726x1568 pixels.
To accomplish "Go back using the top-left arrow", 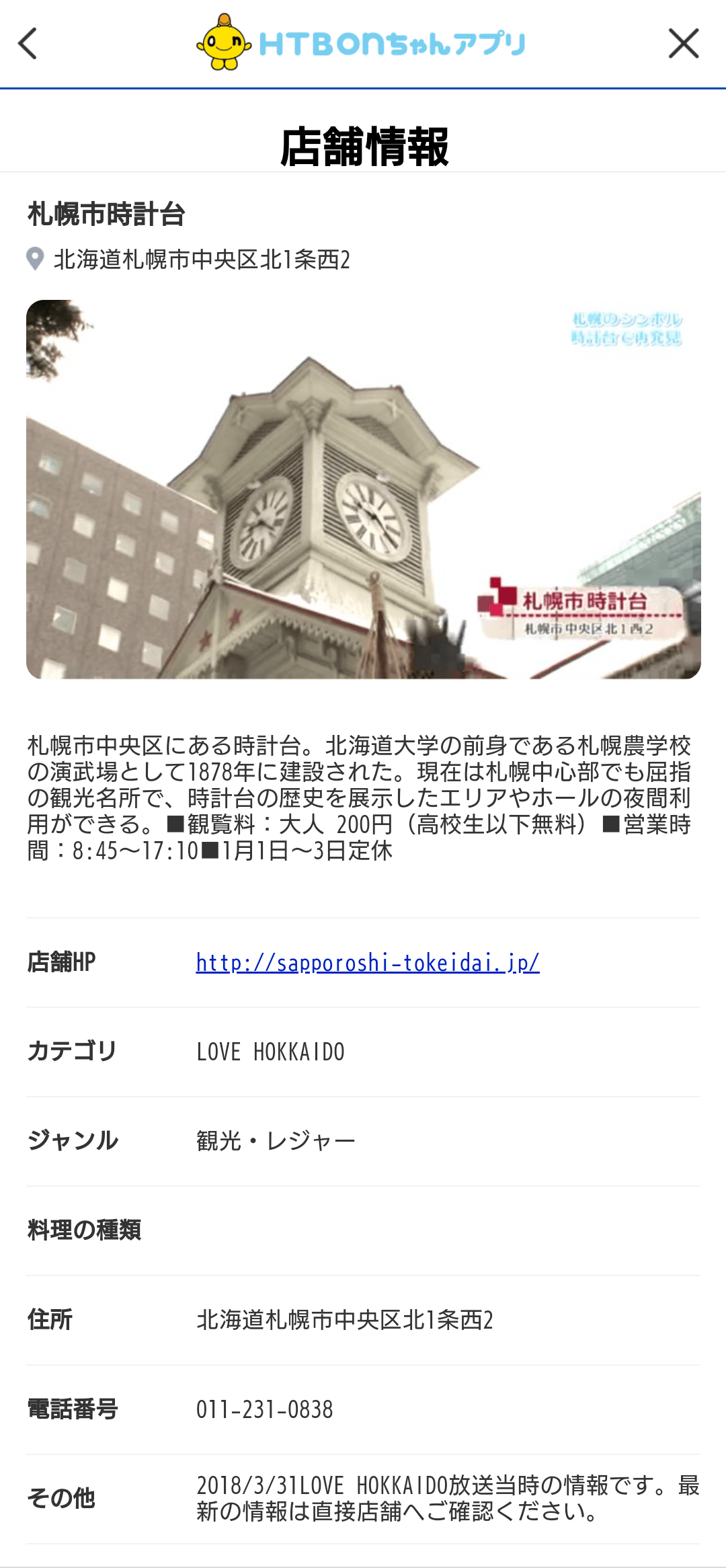I will [x=28, y=44].
